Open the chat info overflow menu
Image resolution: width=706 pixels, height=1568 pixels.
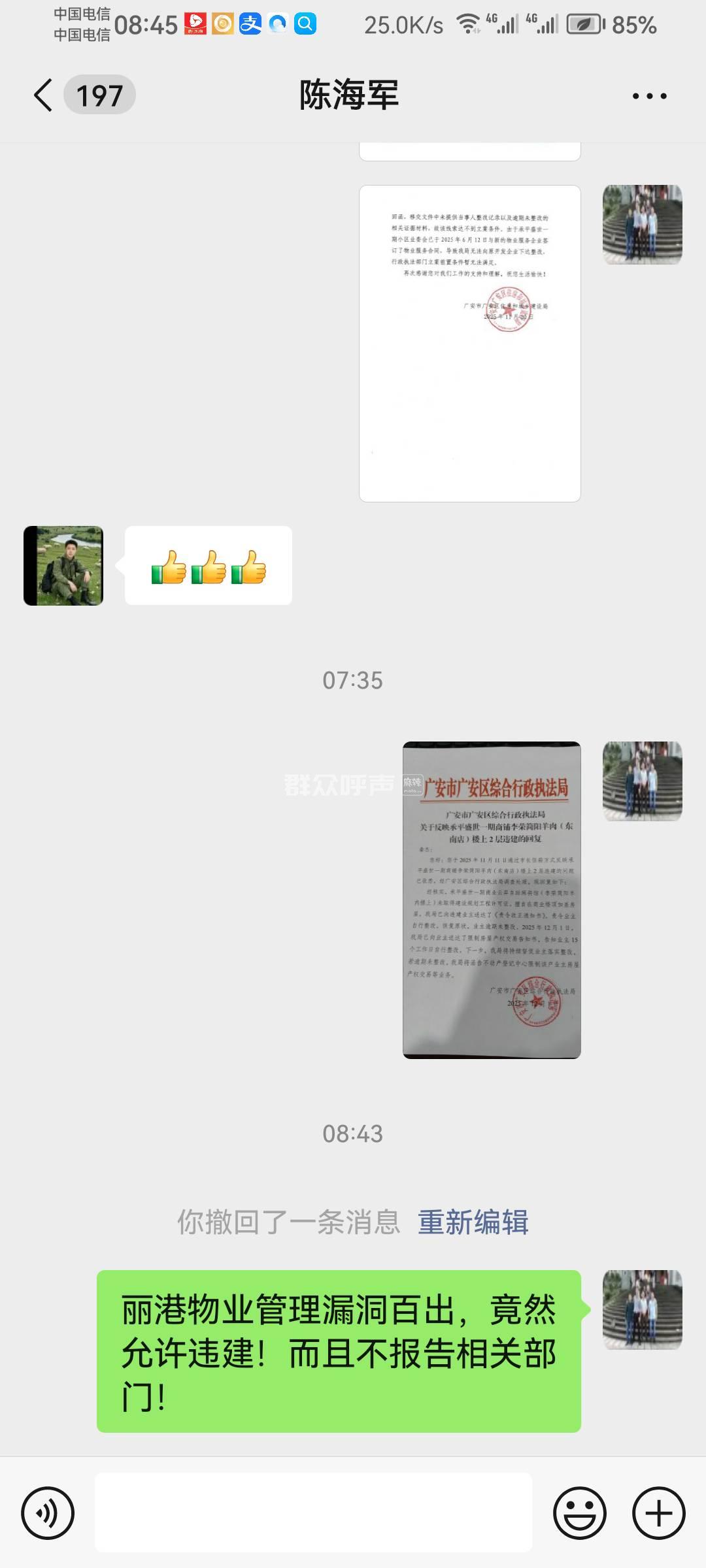coord(649,96)
